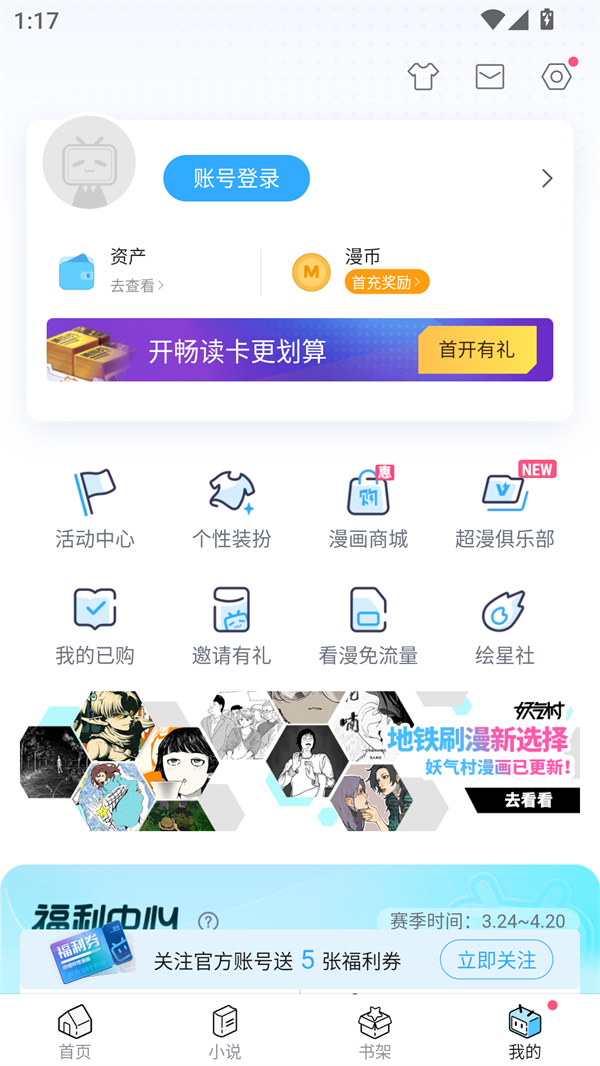
Task: Open 邀请有礼
Action: (x=232, y=627)
